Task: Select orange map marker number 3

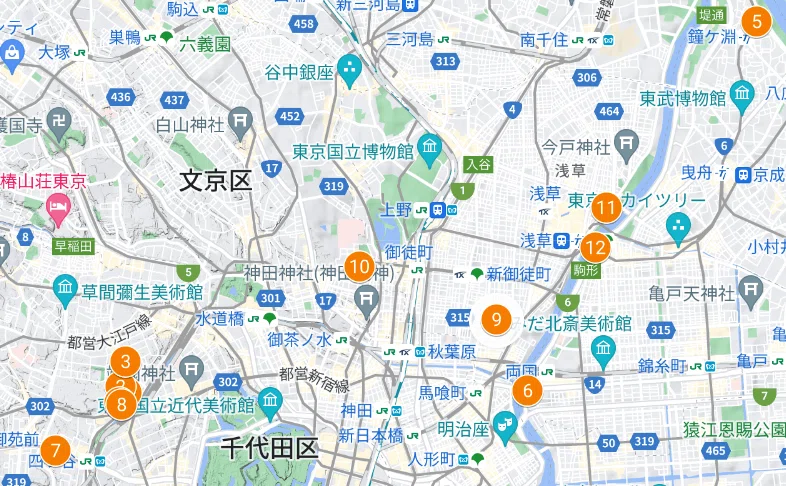Action: point(125,361)
